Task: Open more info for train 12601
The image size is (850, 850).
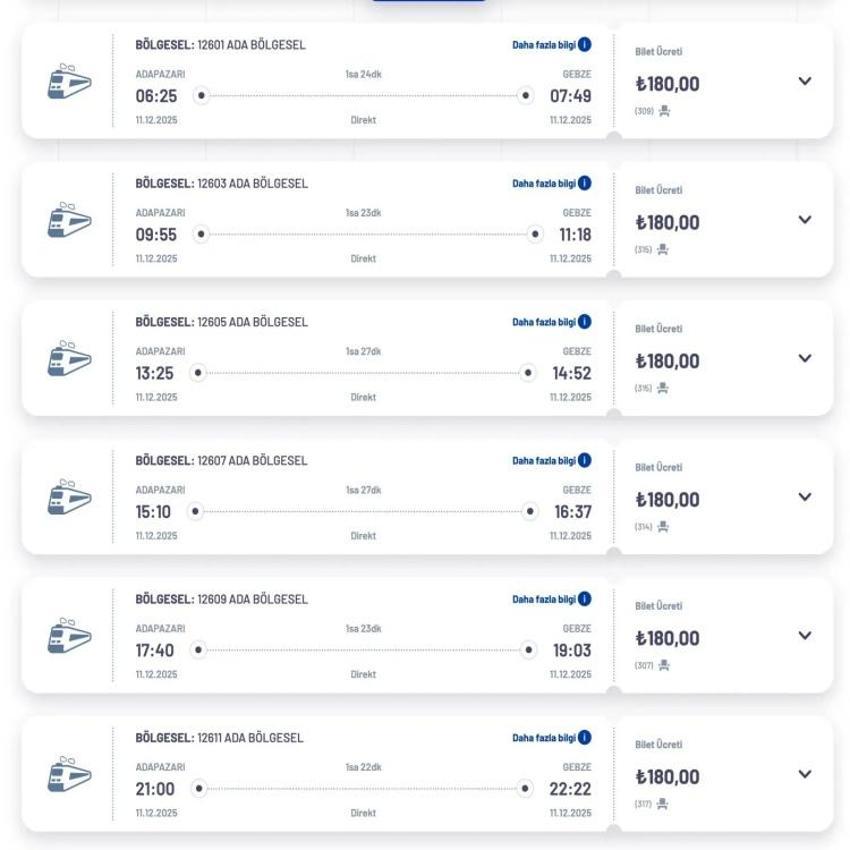Action: tap(551, 45)
